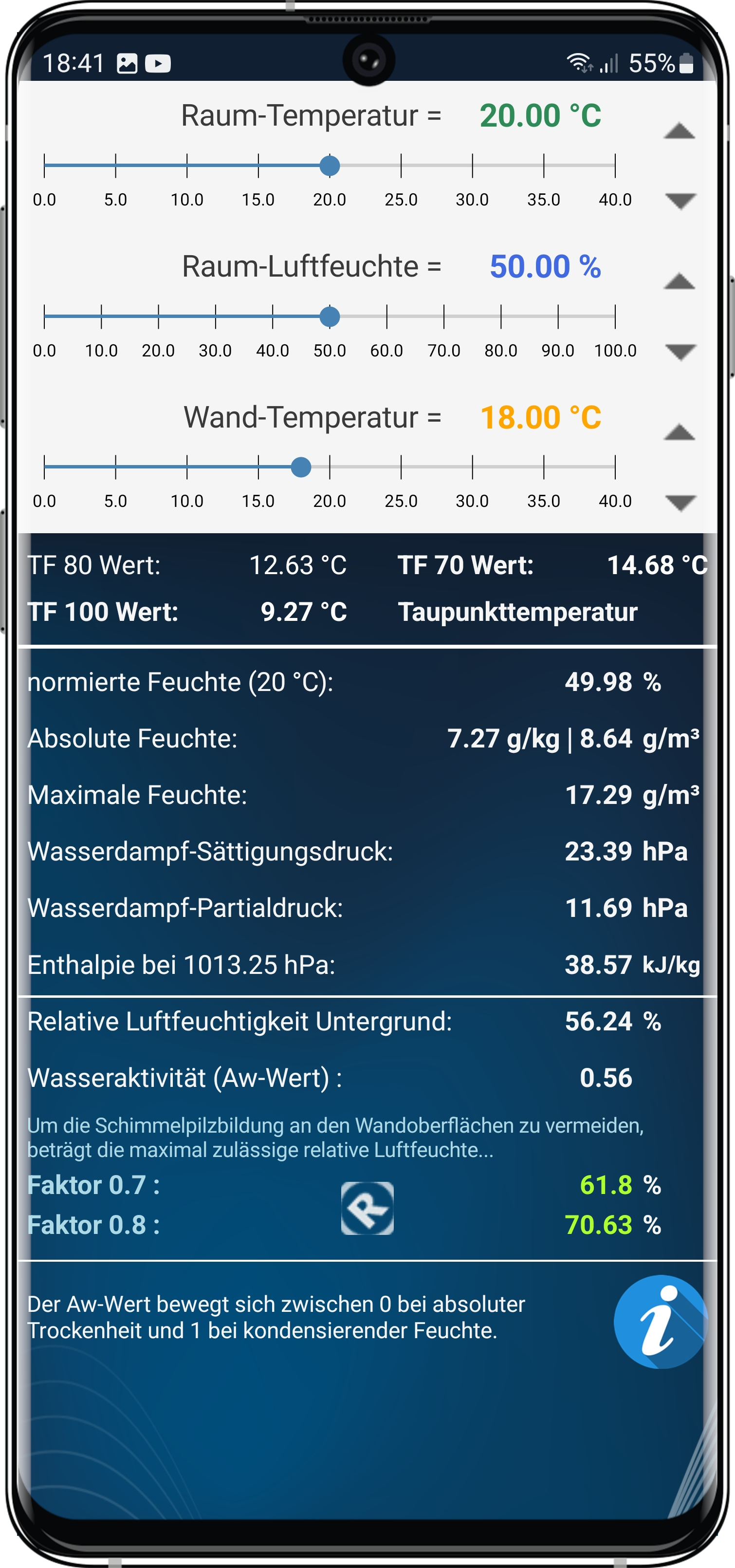
Task: Set Raum-Luftfeuchte slider to 70.0
Action: pyautogui.click(x=443, y=317)
